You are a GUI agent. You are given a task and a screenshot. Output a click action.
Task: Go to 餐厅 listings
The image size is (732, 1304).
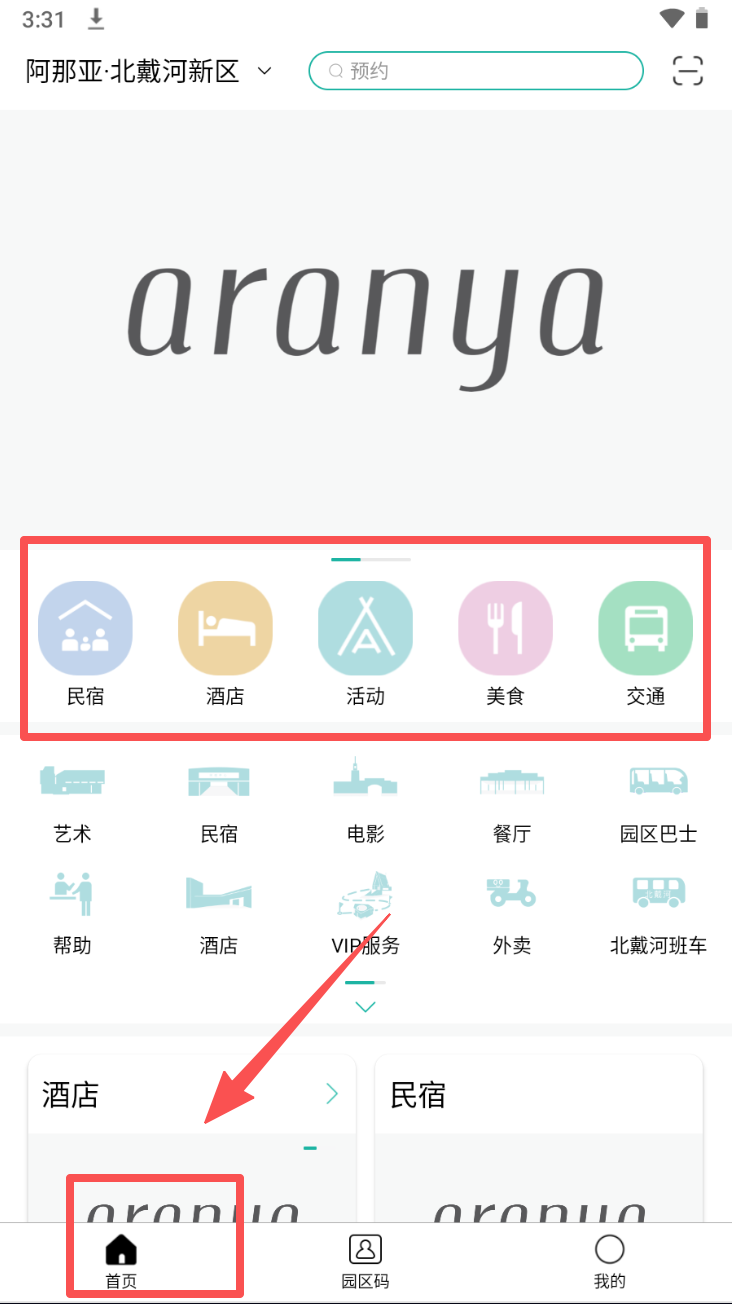coord(511,801)
